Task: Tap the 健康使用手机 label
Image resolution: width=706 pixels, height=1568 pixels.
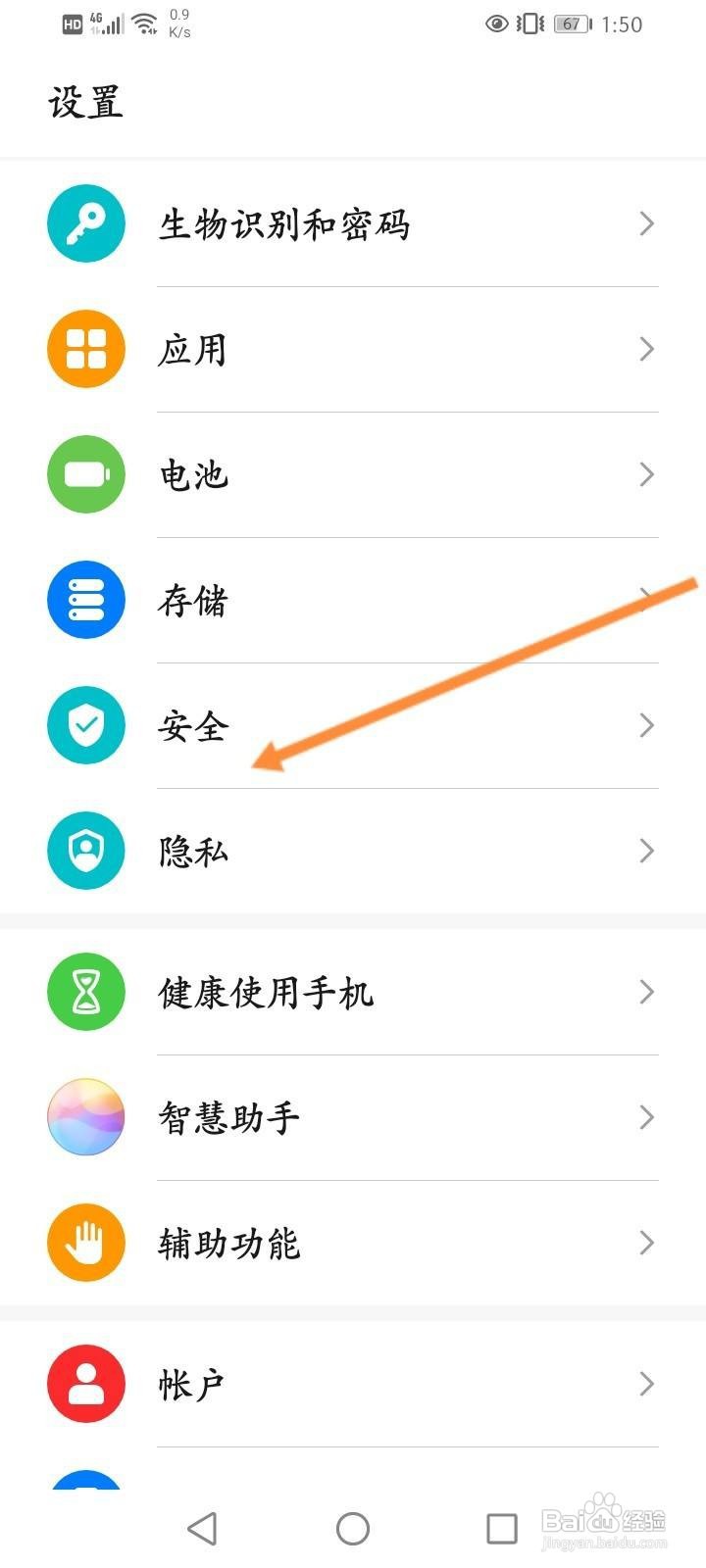Action: [x=266, y=992]
